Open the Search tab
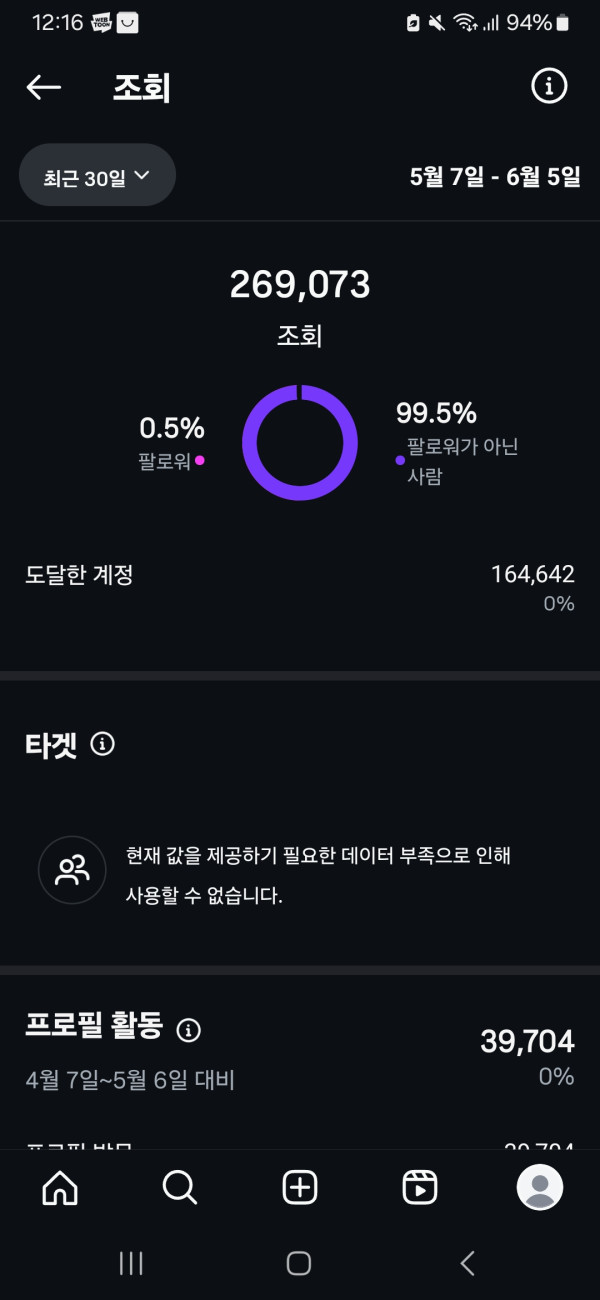600x1300 pixels. 180,1187
